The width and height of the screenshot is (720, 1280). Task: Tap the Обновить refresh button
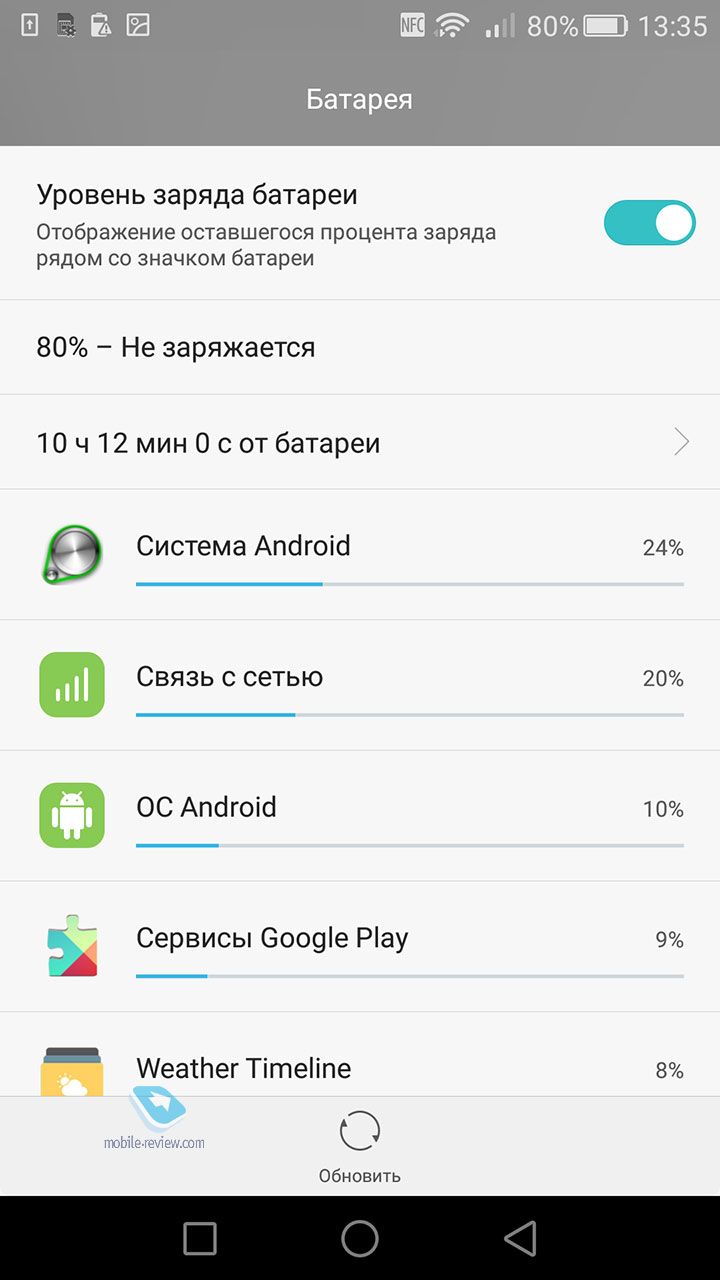pos(360,1147)
